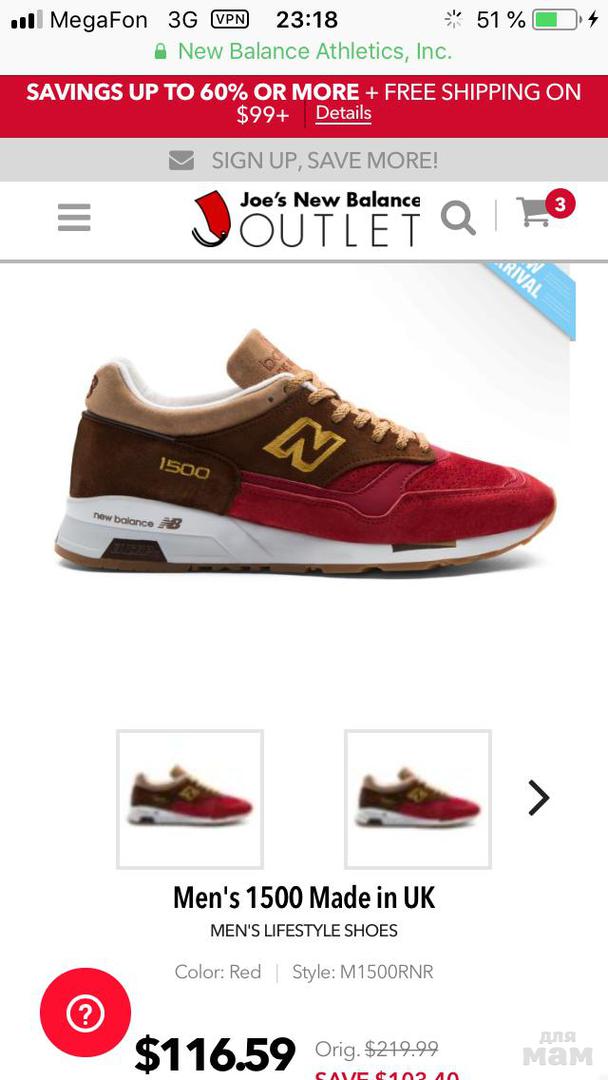Screen dimensions: 608x1080
Task: Select the second shoe thumbnail
Action: 418,799
